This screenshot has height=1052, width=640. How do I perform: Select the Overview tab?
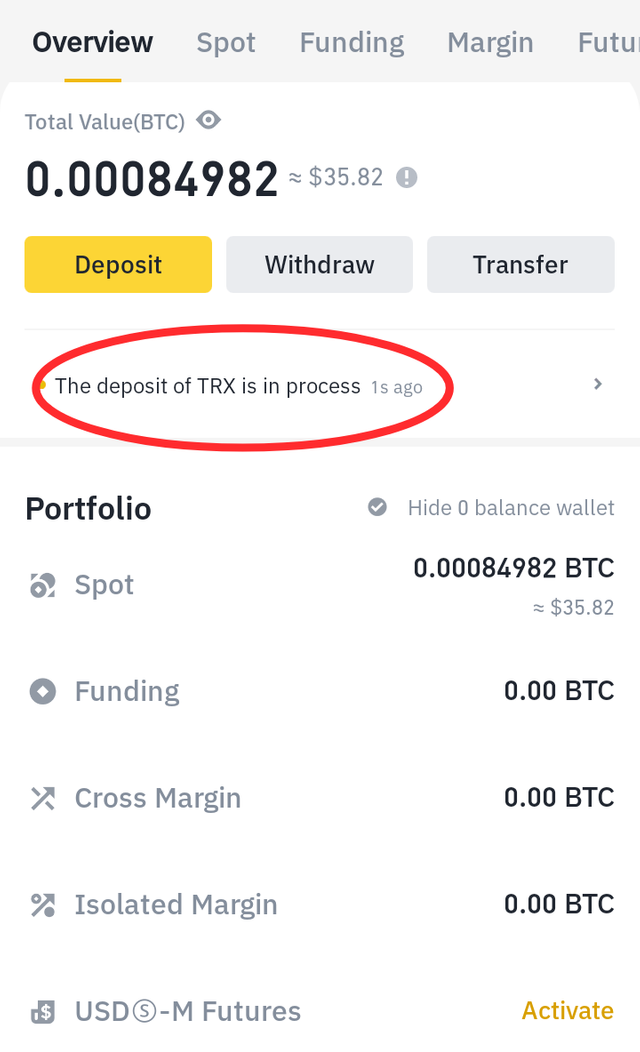[92, 43]
